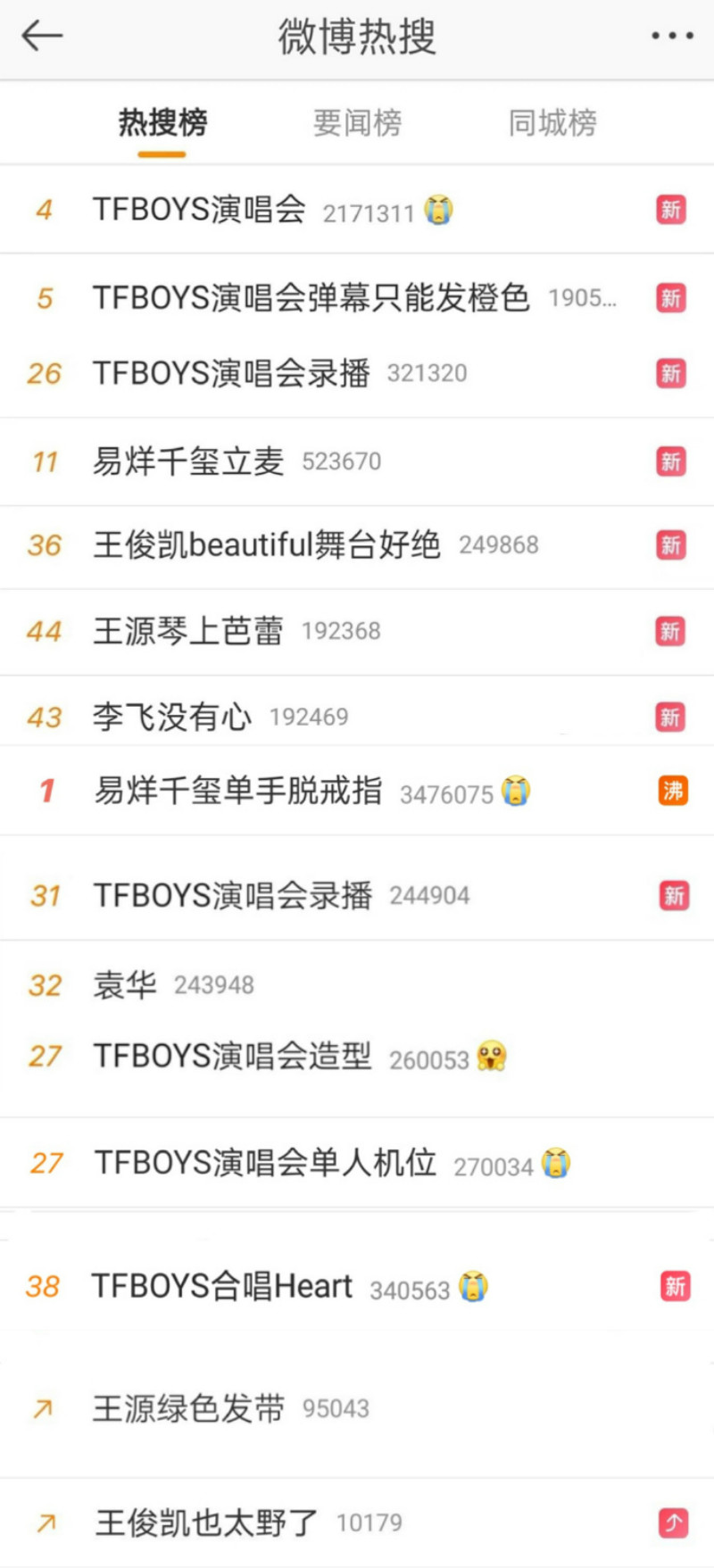Open TFBOYS演唱会录播 topic ranked 31
Viewport: 714px width, 1568px height.
(x=233, y=895)
